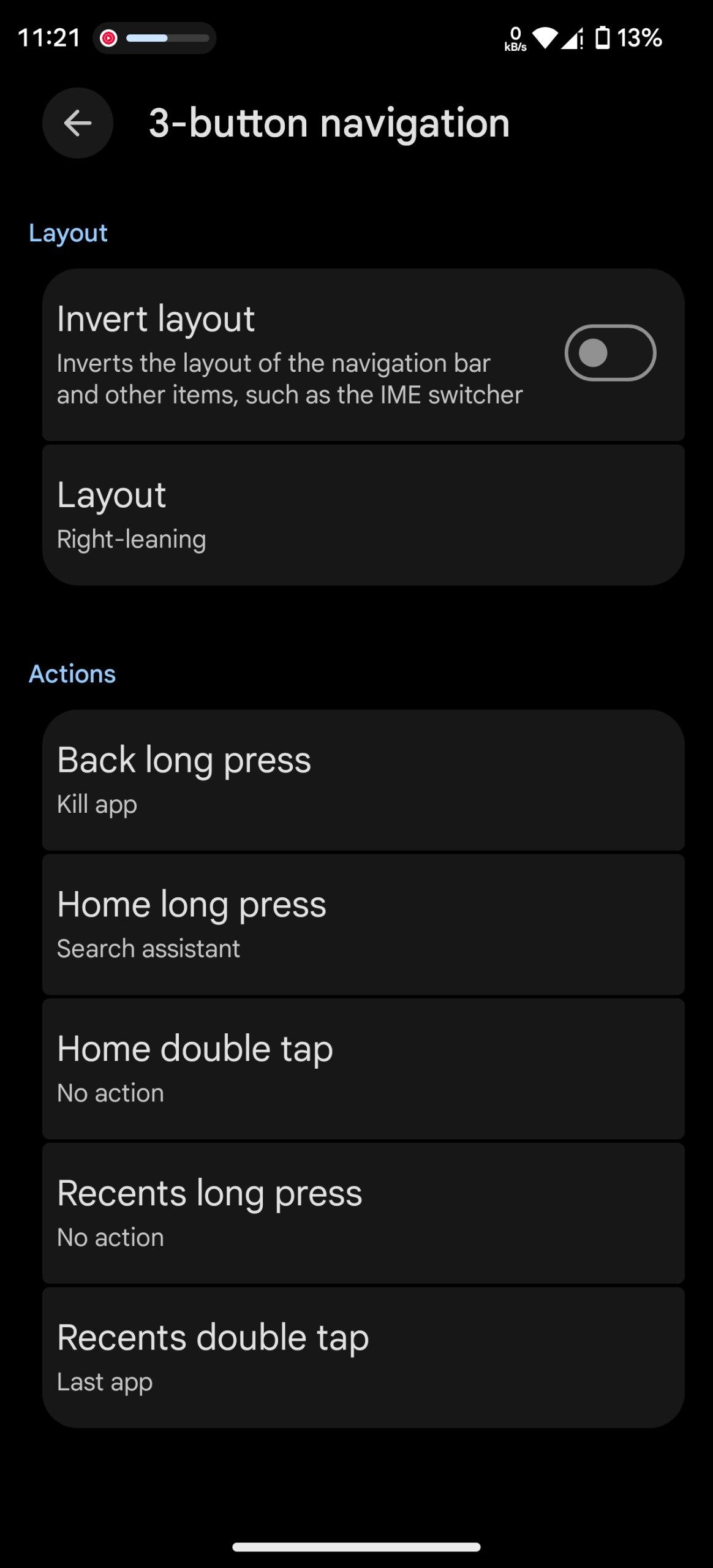
Task: Select Home double tap setting
Action: (x=363, y=1069)
